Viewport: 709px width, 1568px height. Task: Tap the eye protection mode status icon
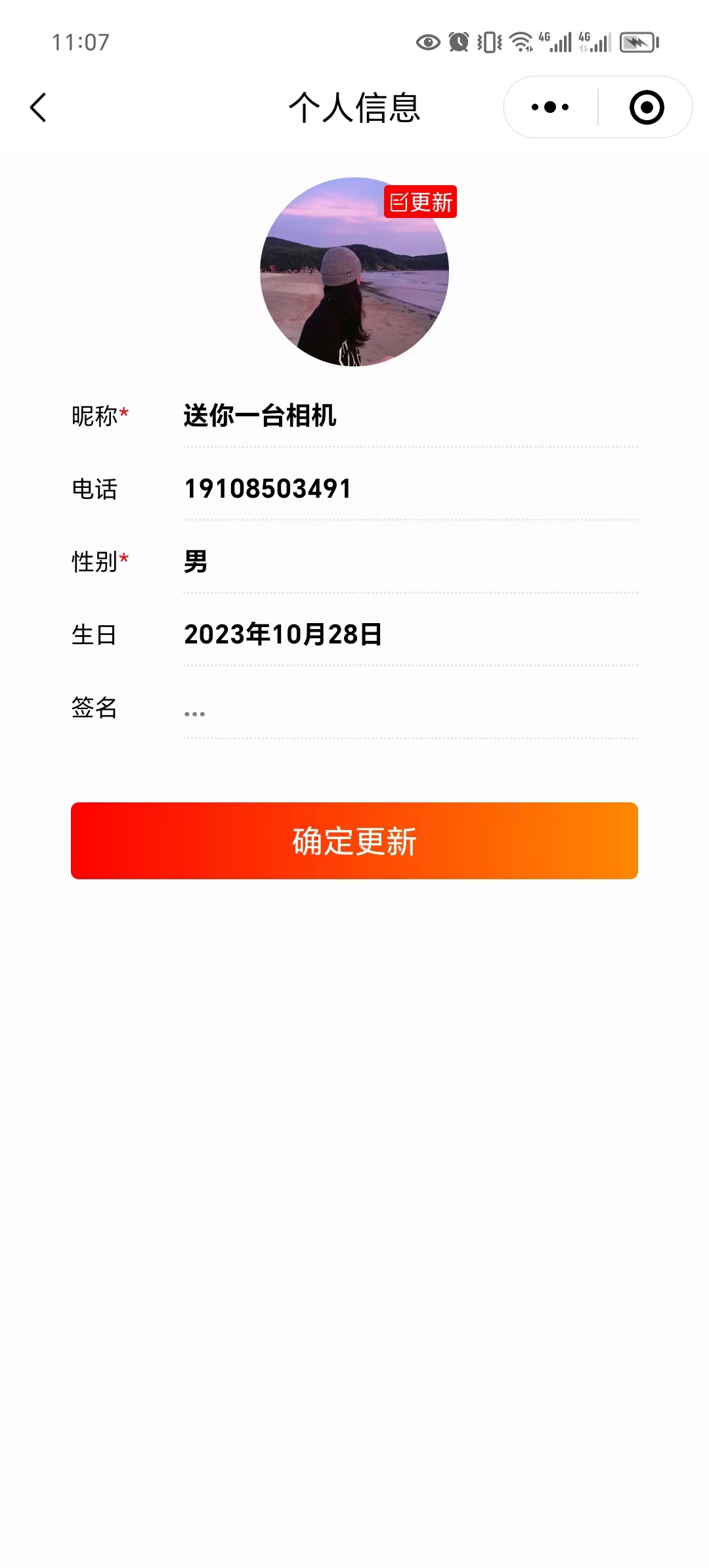click(x=427, y=43)
